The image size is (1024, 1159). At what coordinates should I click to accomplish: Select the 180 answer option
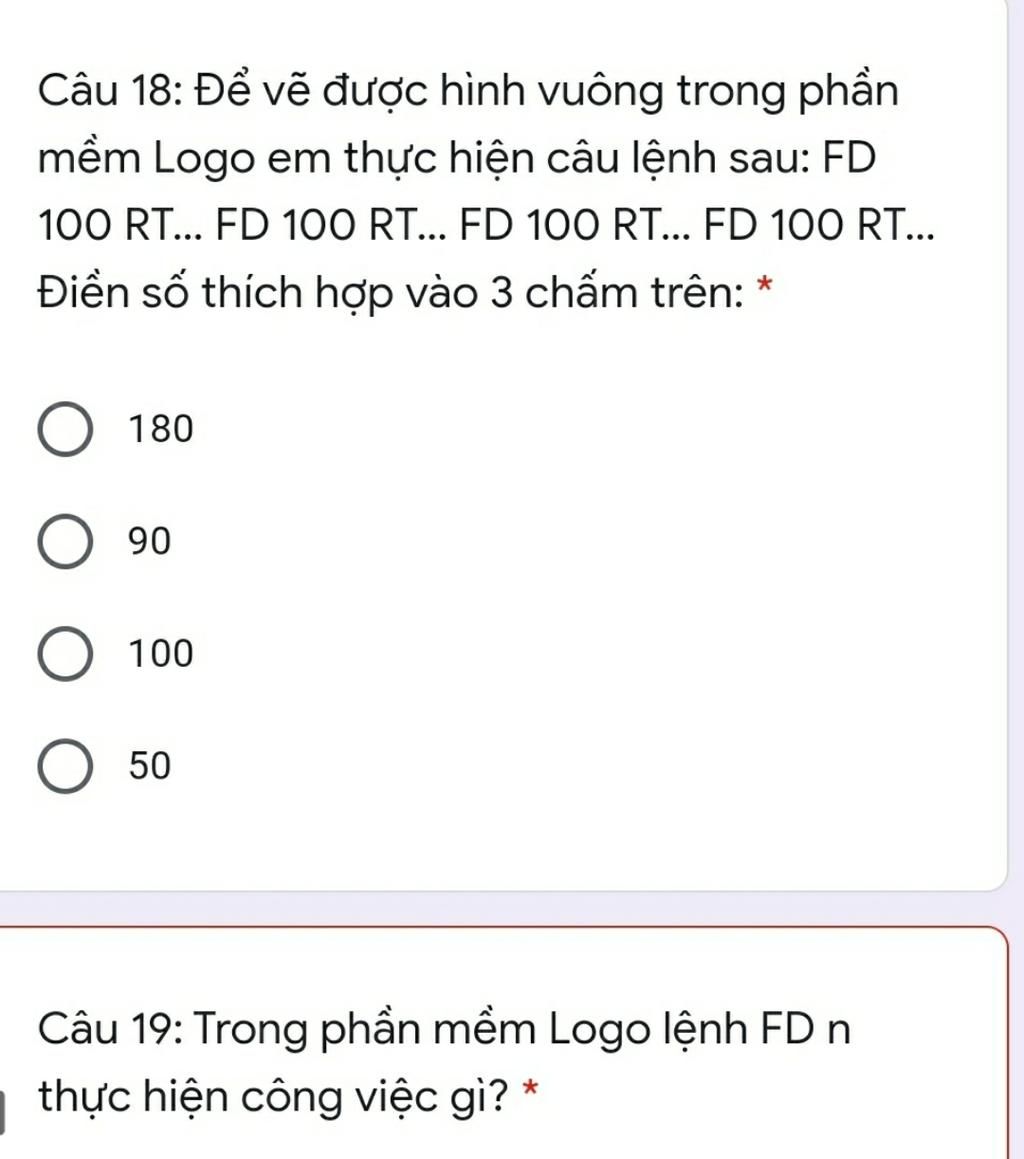click(x=67, y=430)
